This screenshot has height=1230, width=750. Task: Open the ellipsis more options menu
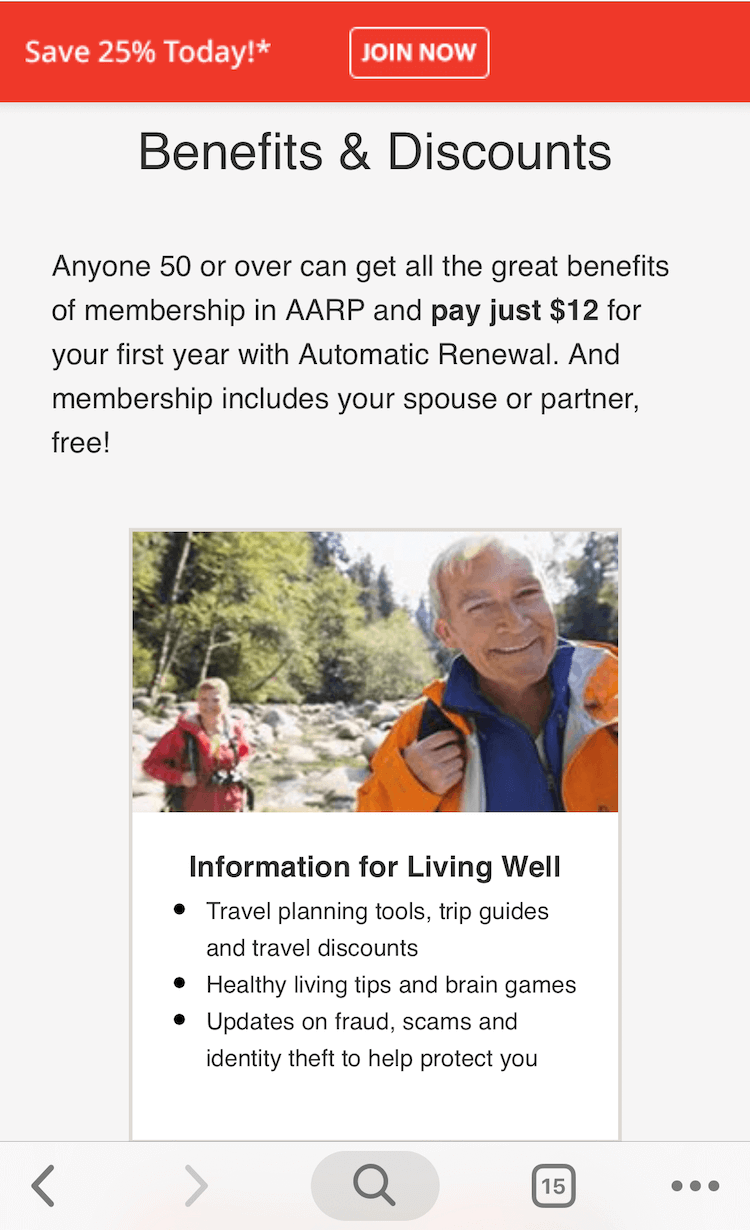coord(695,1185)
